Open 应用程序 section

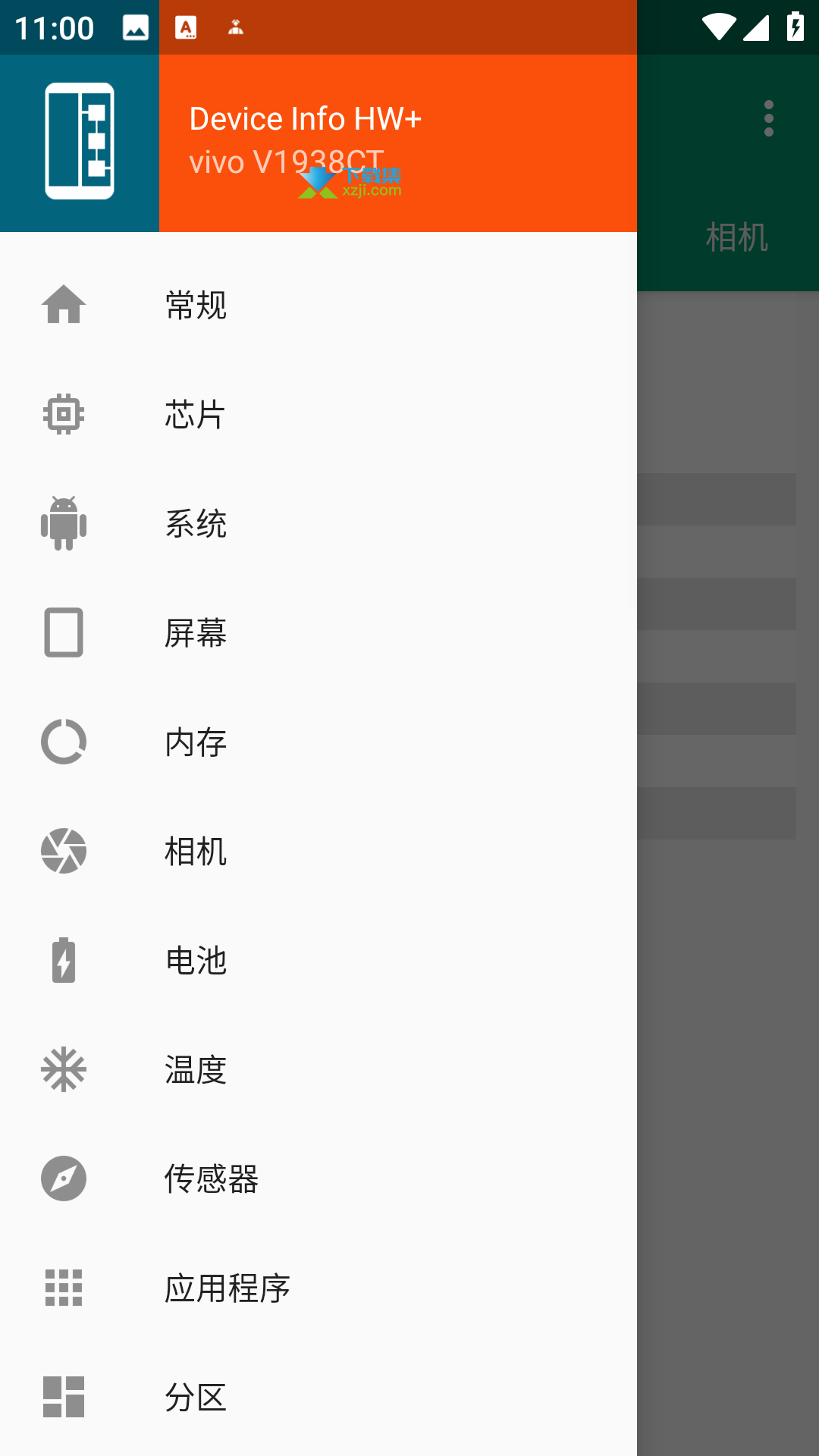tap(318, 1288)
